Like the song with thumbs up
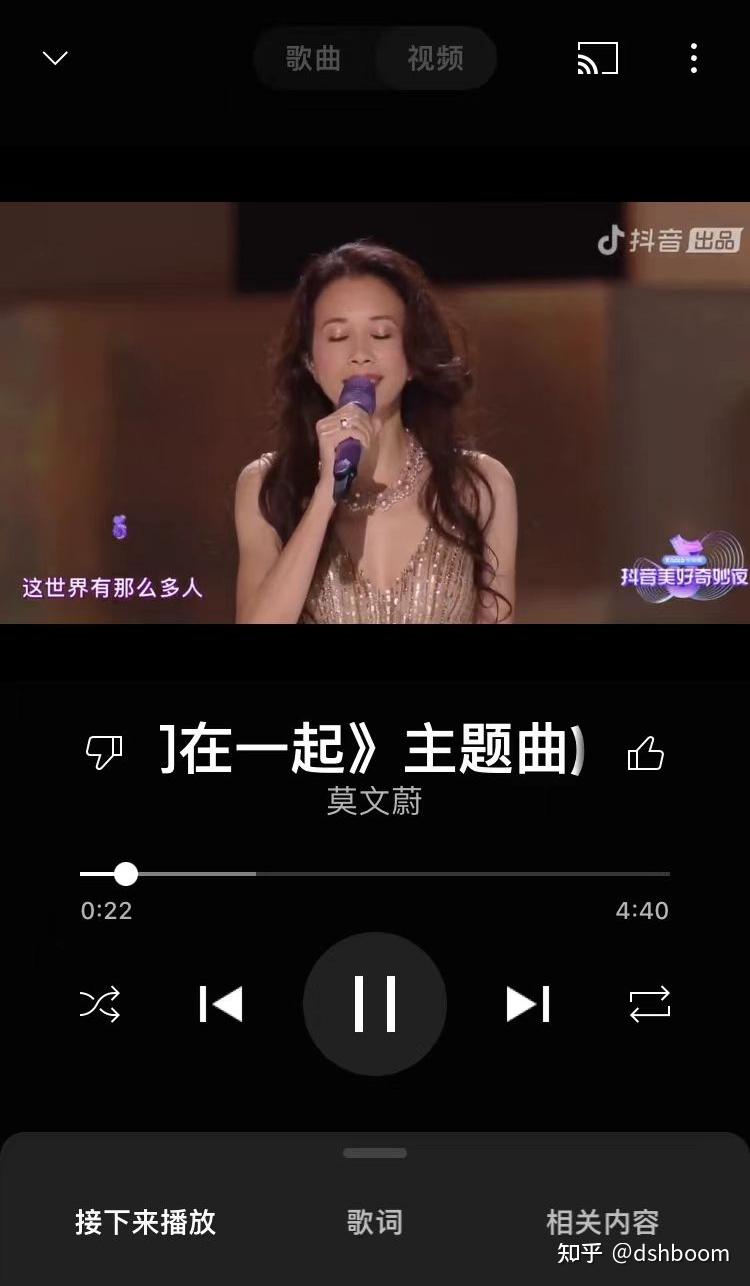 click(x=646, y=752)
